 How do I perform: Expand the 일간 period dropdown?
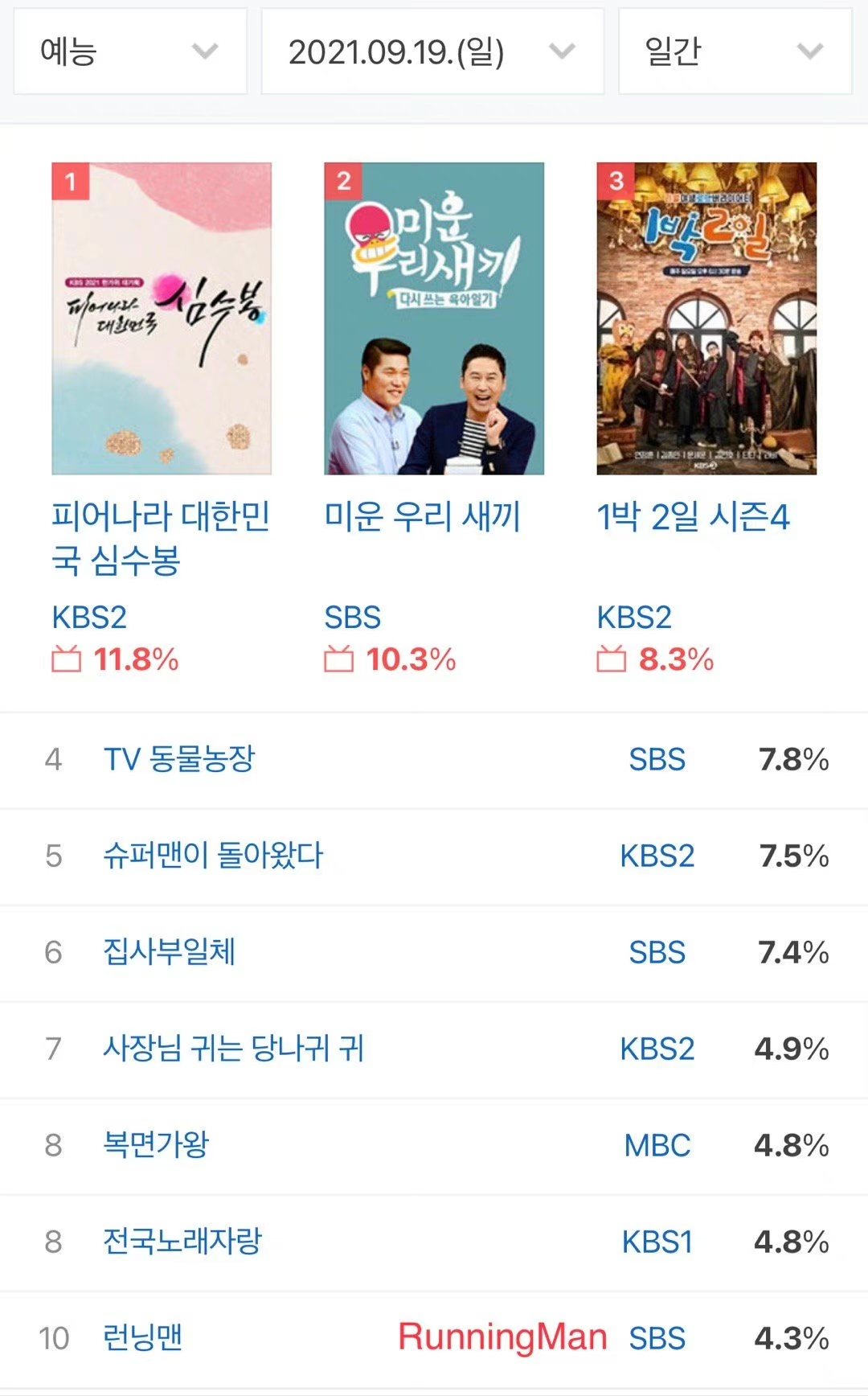click(735, 51)
